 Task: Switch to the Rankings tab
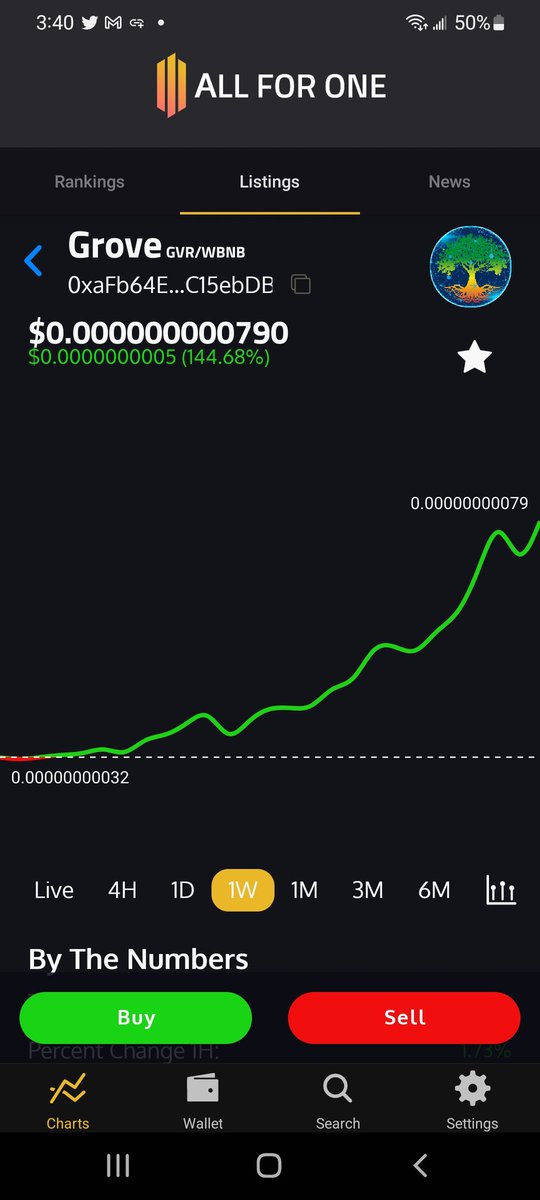pyautogui.click(x=89, y=182)
